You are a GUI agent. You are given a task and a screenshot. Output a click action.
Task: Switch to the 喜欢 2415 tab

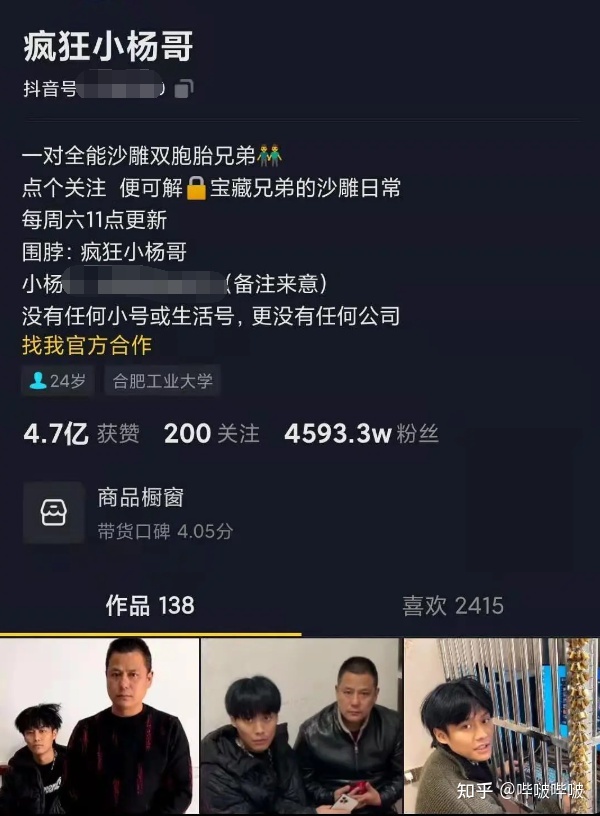pos(452,605)
